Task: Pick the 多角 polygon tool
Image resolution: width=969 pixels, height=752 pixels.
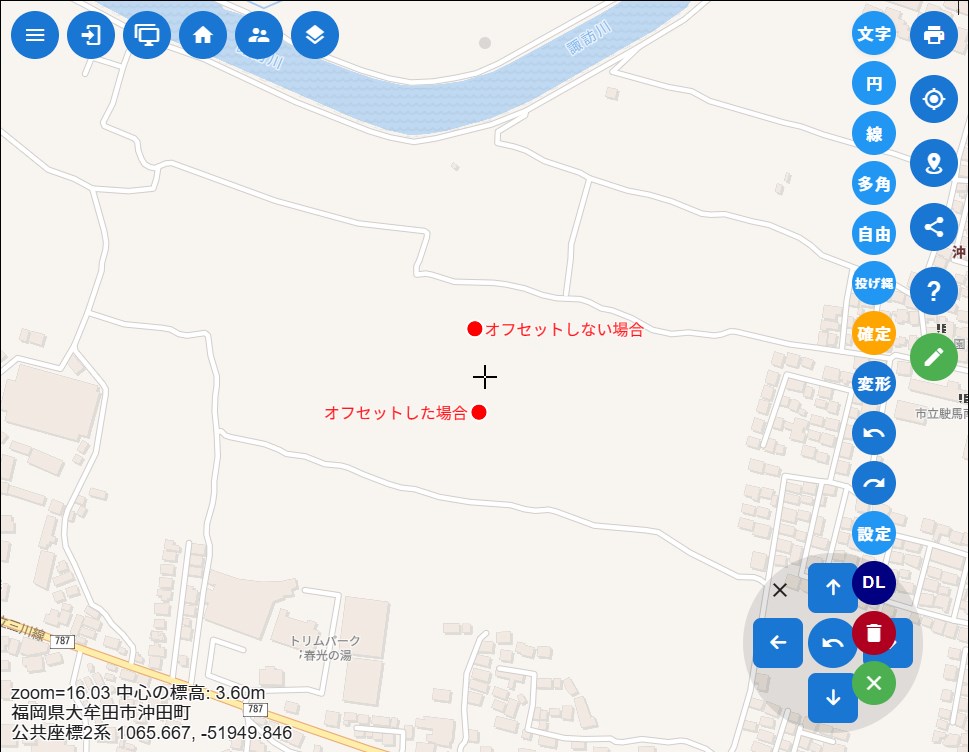Action: coord(874,184)
